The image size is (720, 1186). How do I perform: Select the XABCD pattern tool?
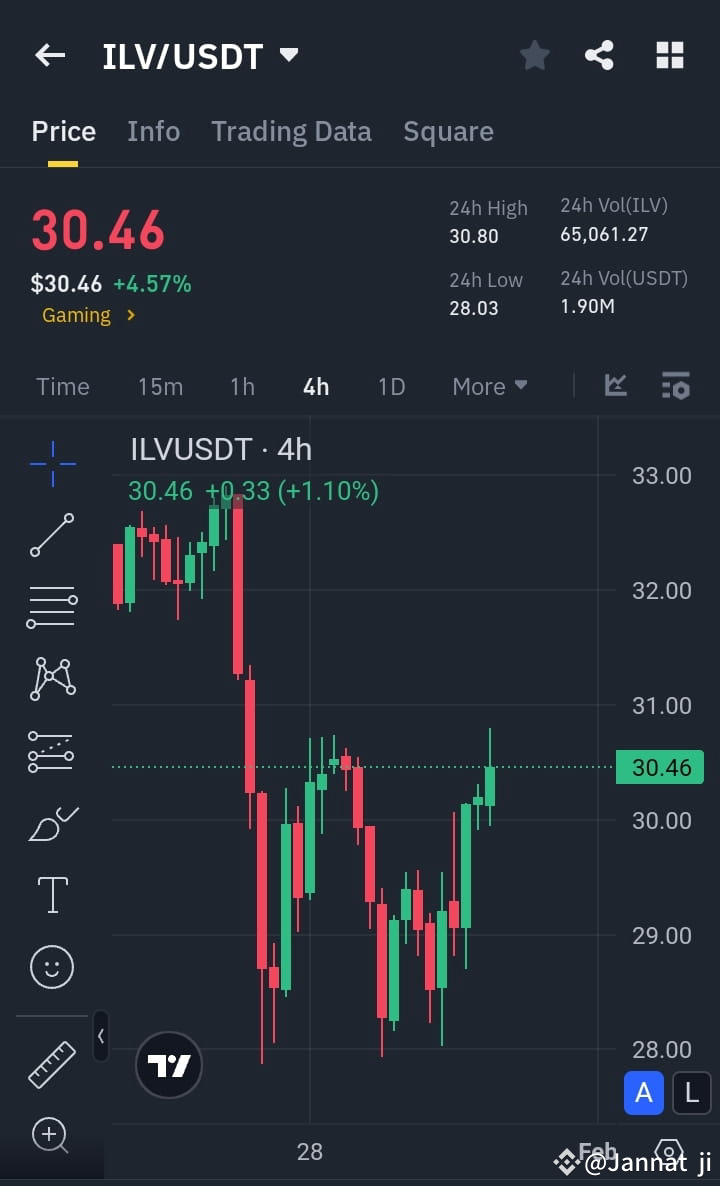coord(52,678)
